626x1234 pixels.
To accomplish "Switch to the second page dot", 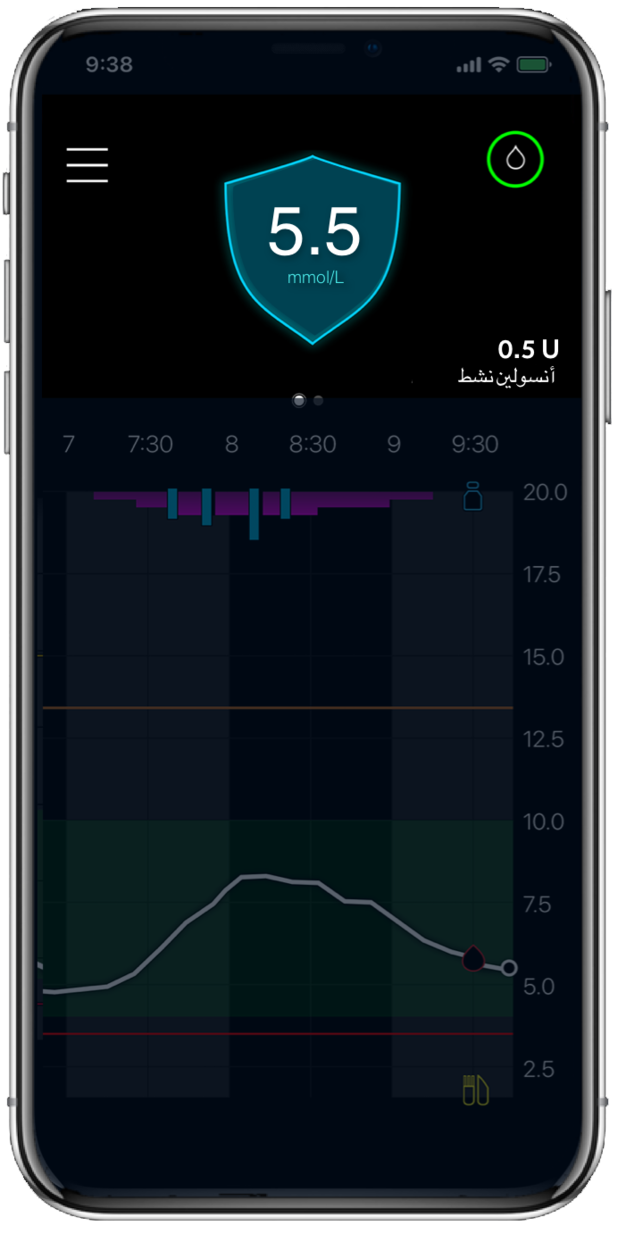I will pos(318,400).
